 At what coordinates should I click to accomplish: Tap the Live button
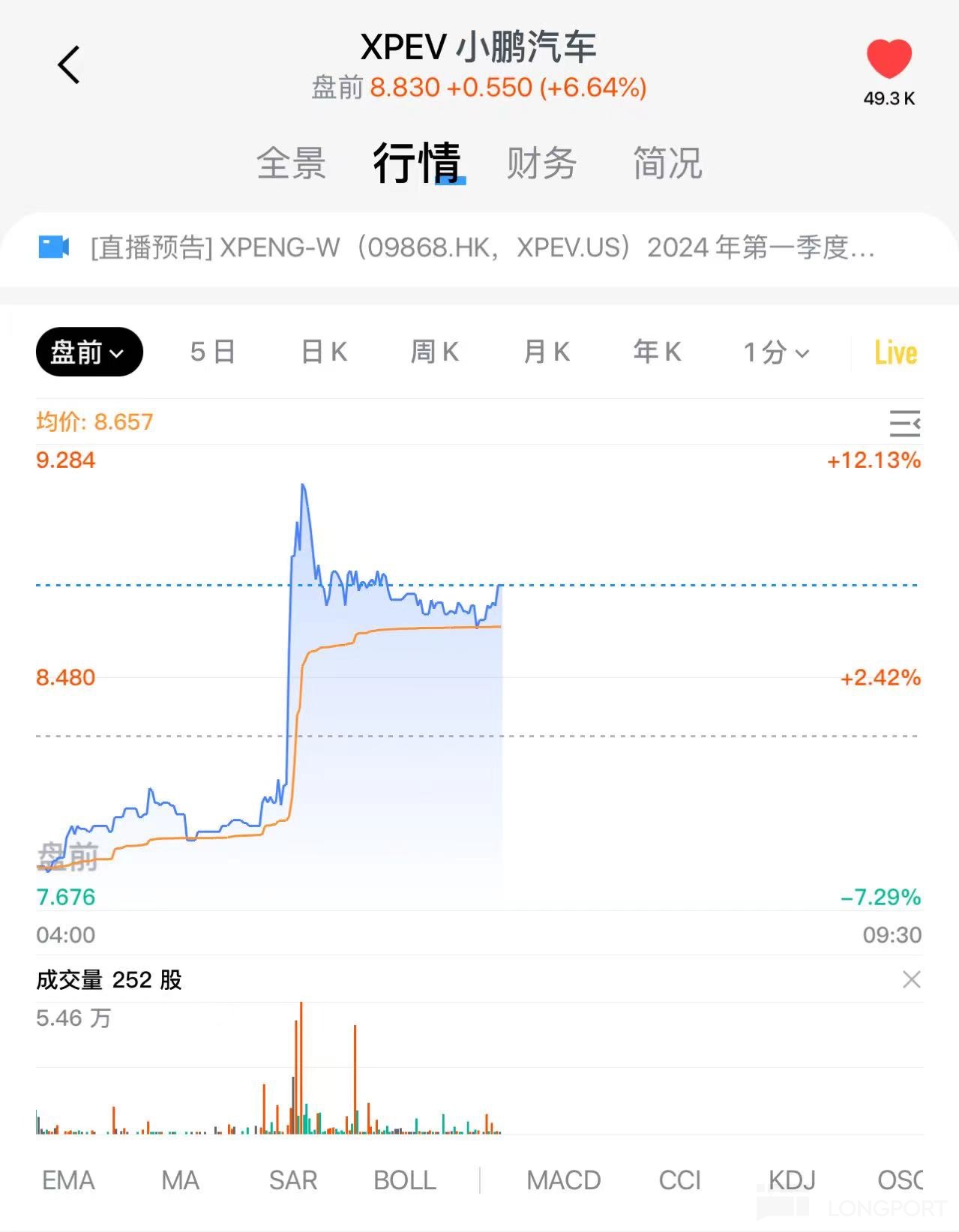point(895,352)
